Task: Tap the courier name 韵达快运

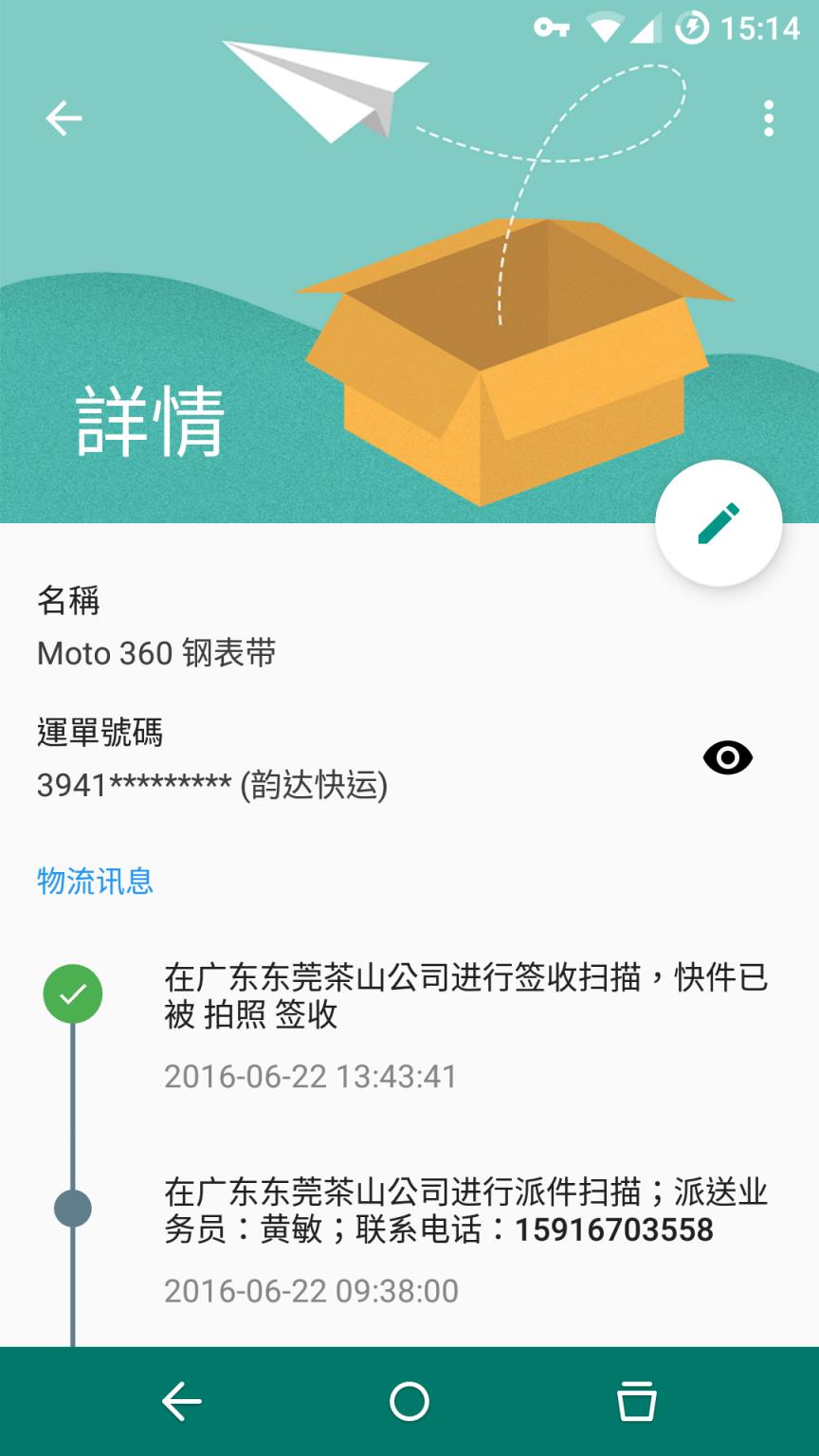Action: tap(318, 784)
